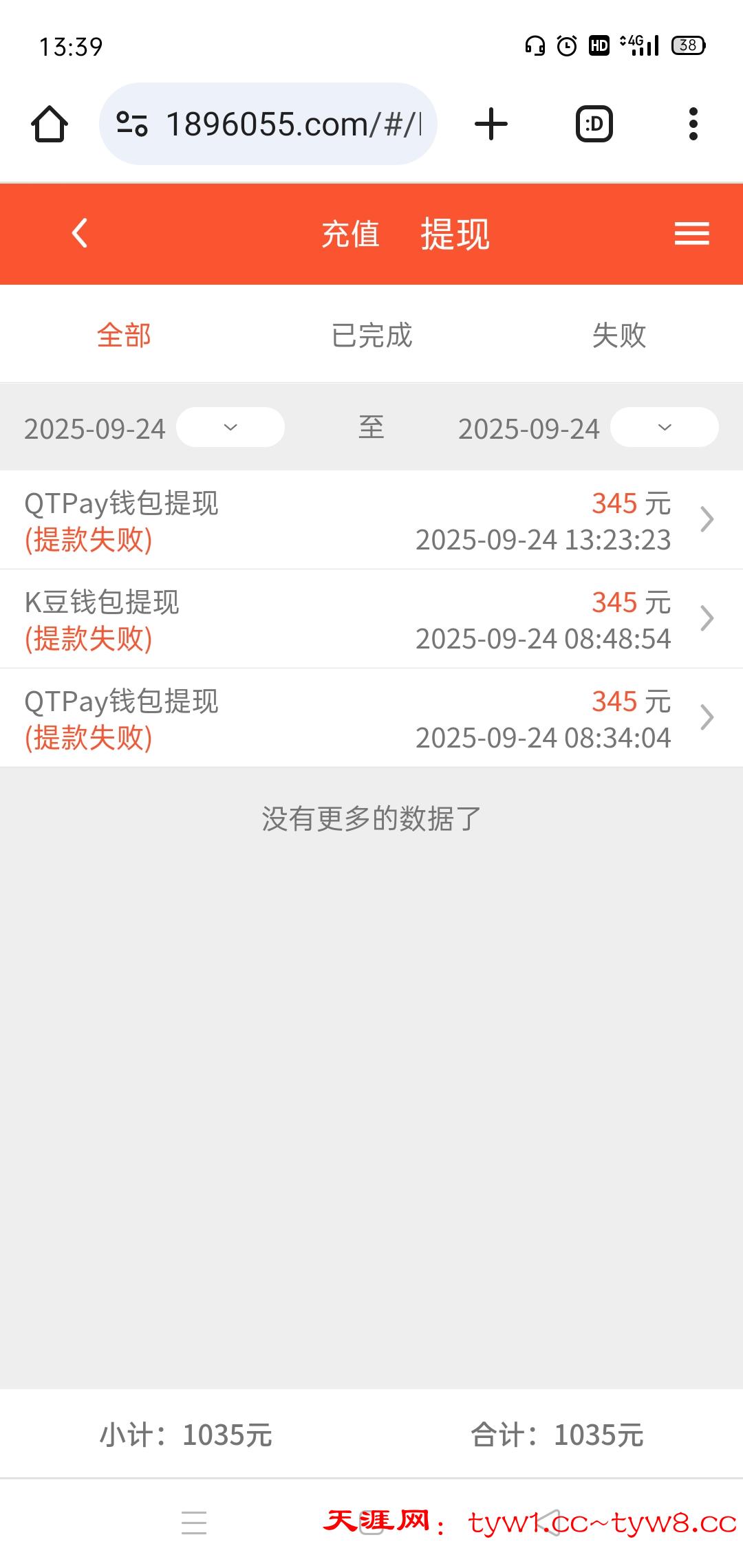Filter by 失败 records
743x1568 pixels.
pyautogui.click(x=619, y=336)
